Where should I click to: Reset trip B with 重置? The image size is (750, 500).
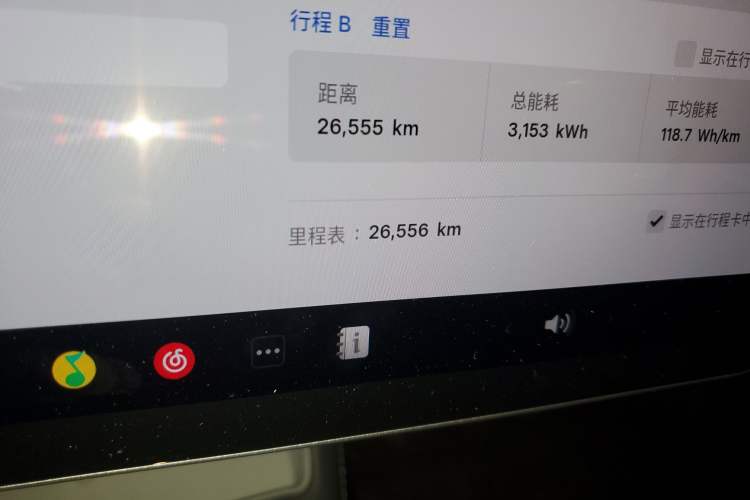click(391, 27)
